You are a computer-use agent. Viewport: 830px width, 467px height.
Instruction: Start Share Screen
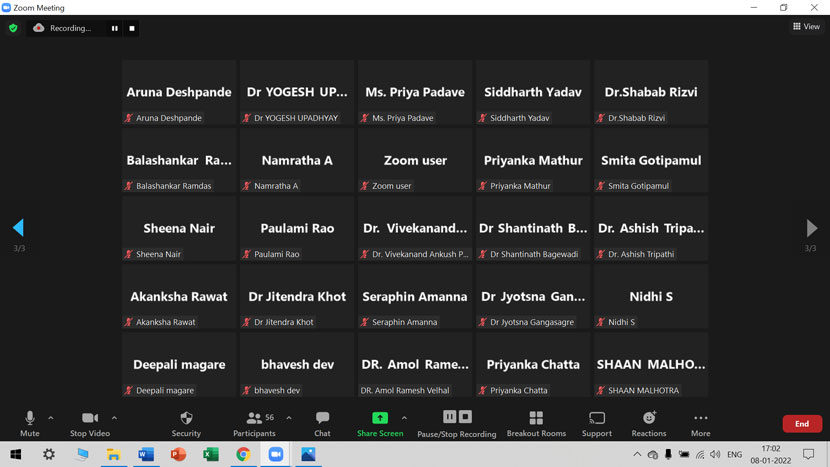pyautogui.click(x=379, y=422)
